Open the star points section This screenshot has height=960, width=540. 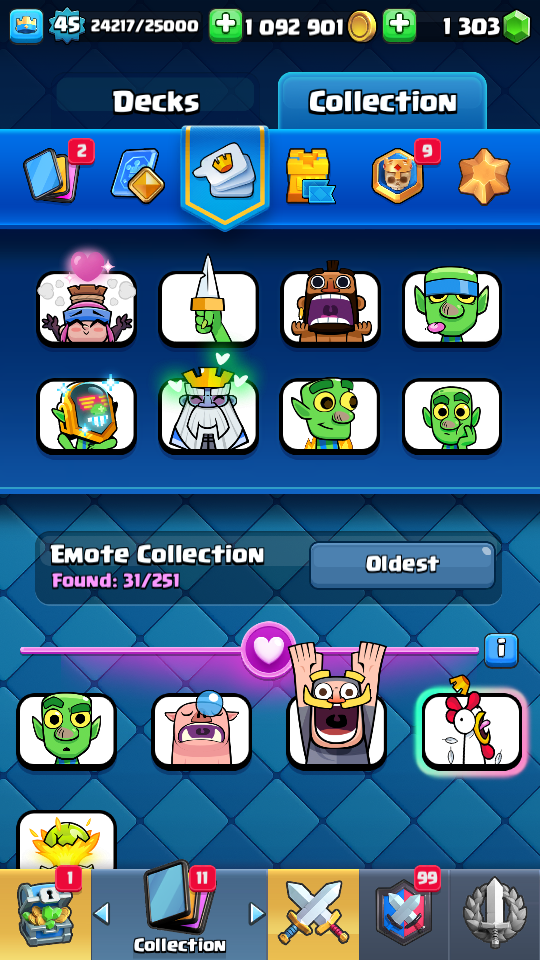(x=484, y=175)
